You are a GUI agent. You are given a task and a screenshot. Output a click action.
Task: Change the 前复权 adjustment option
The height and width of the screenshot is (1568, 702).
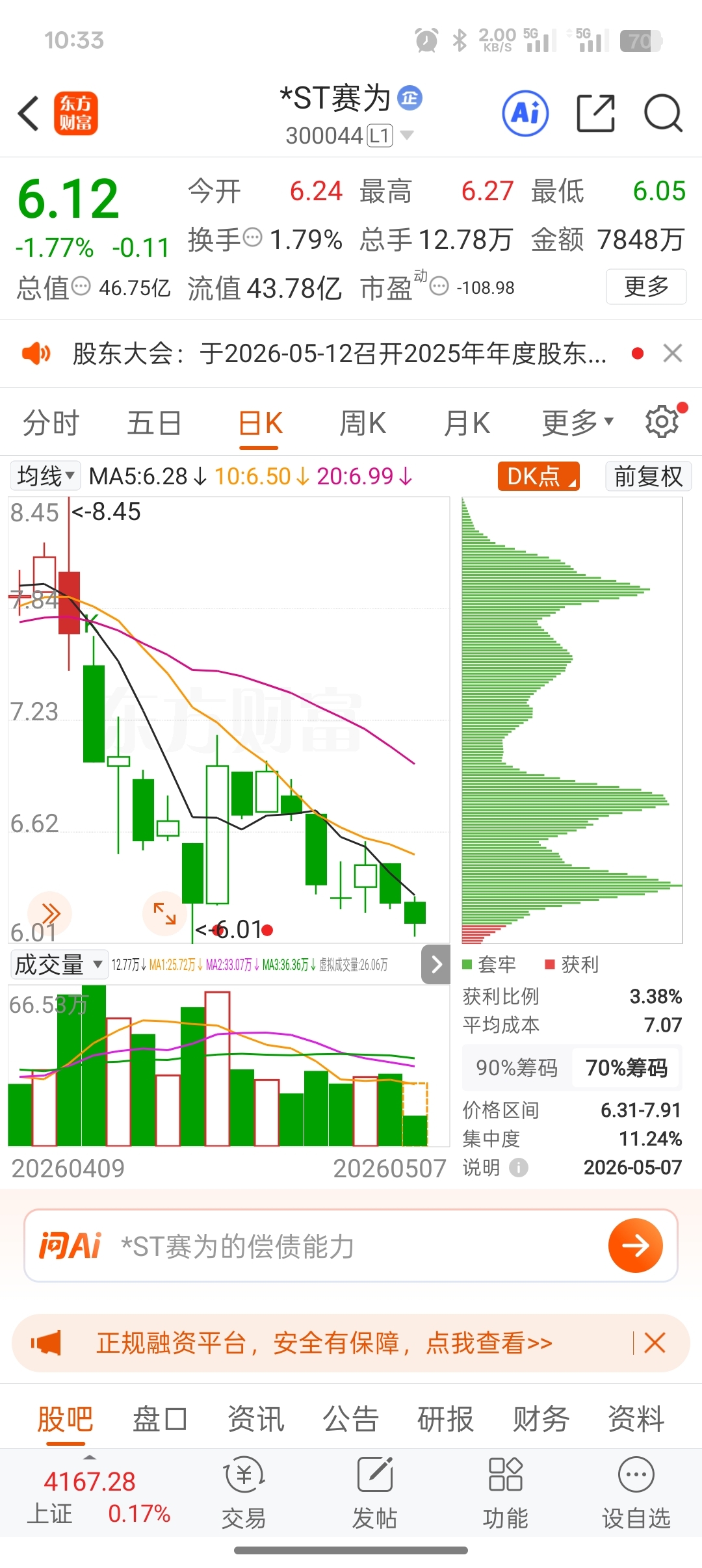648,476
